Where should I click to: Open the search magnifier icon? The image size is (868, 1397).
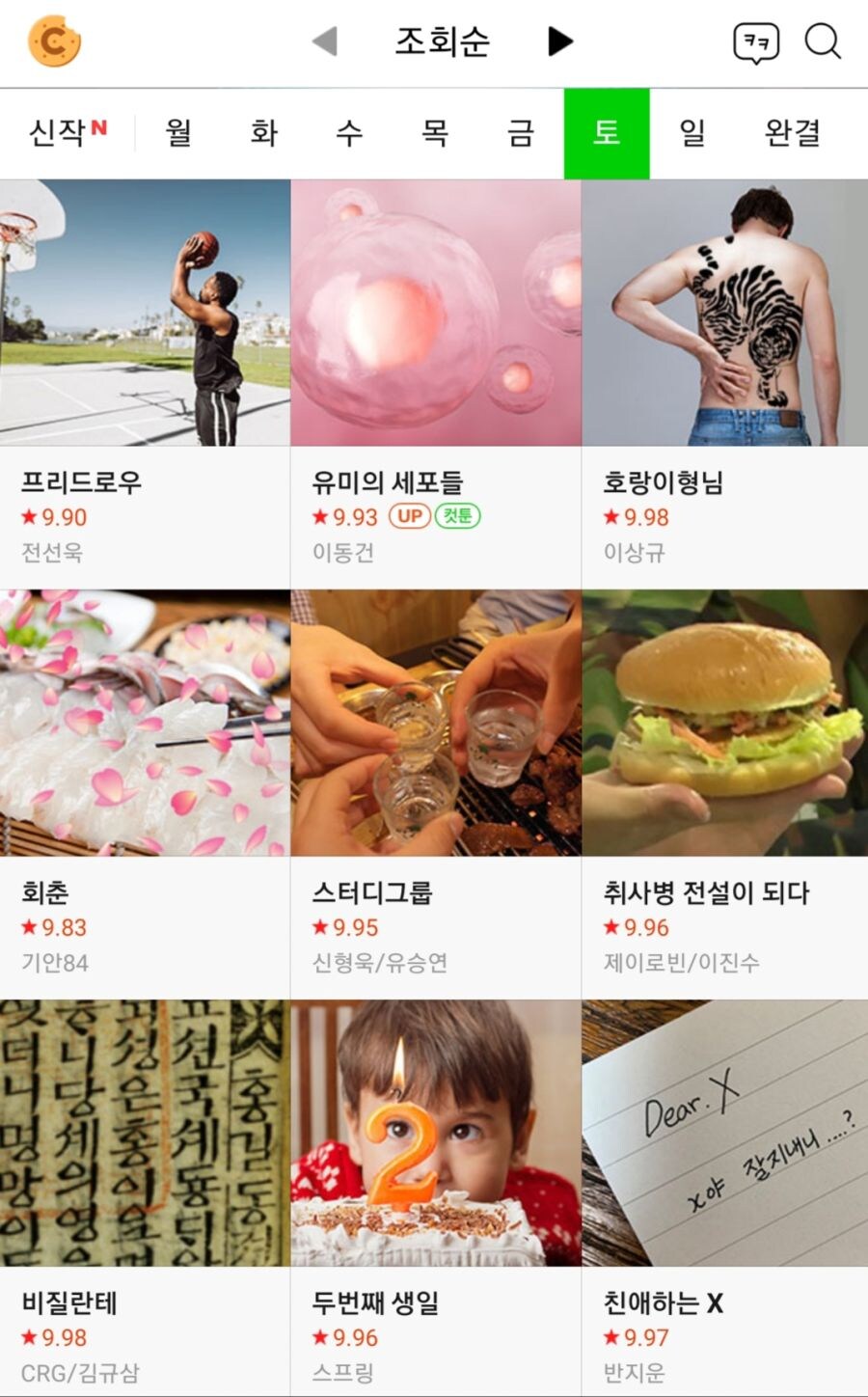[822, 41]
